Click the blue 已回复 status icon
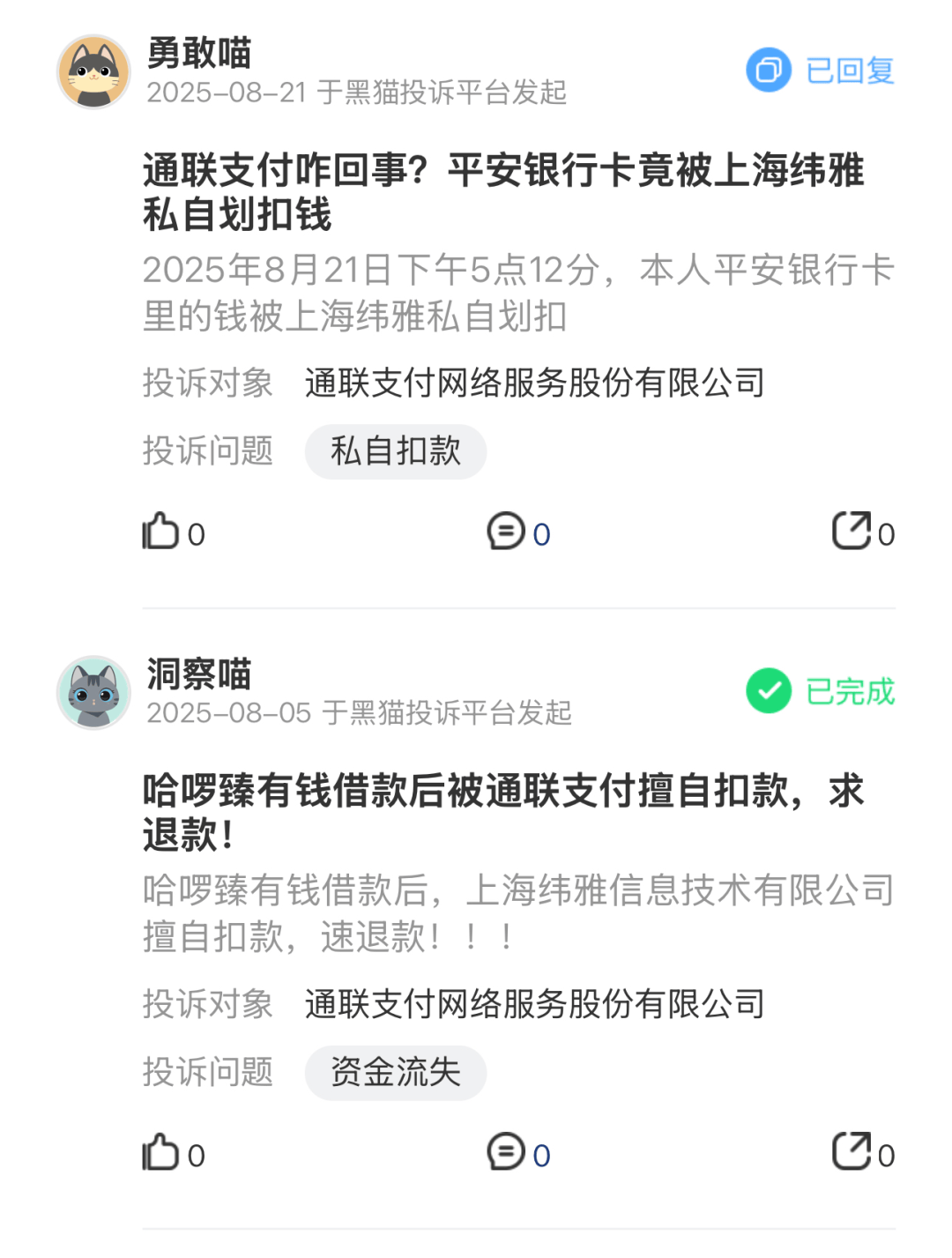The image size is (952, 1258). [767, 71]
